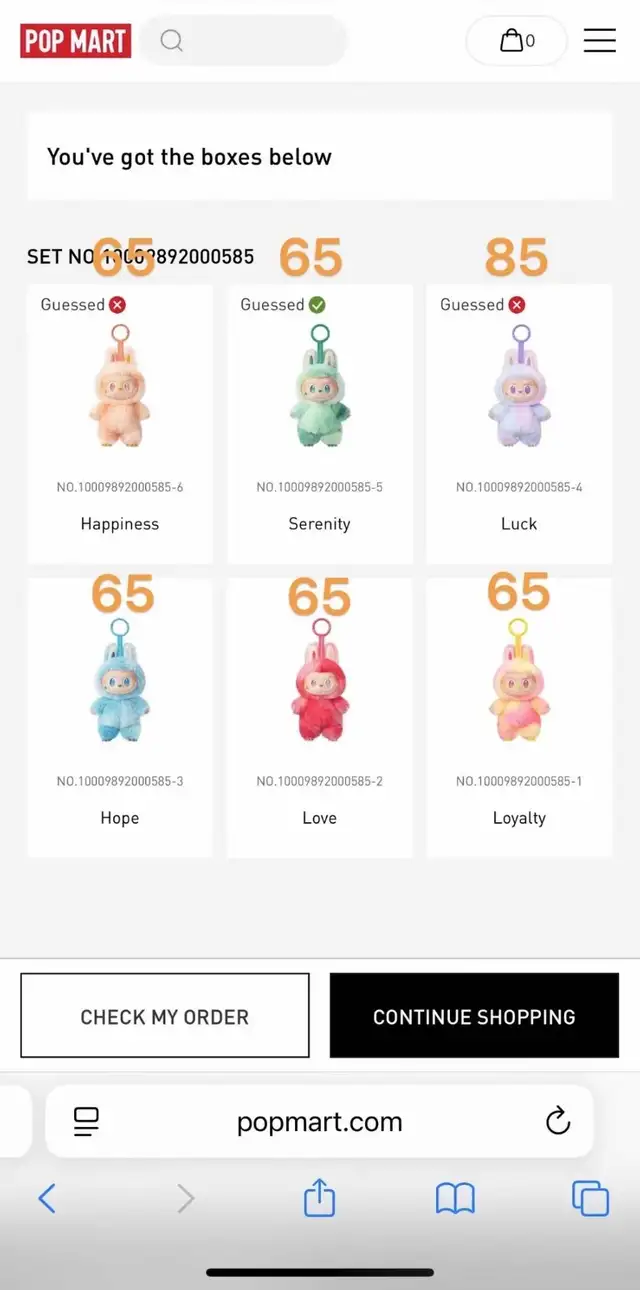640x1290 pixels.
Task: Share this page from Safari
Action: 319,1197
